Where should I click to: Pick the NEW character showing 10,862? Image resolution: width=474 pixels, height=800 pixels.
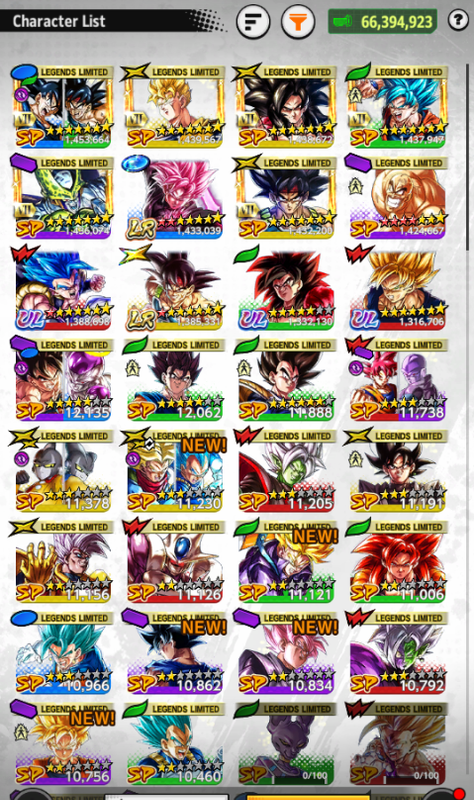tap(173, 653)
